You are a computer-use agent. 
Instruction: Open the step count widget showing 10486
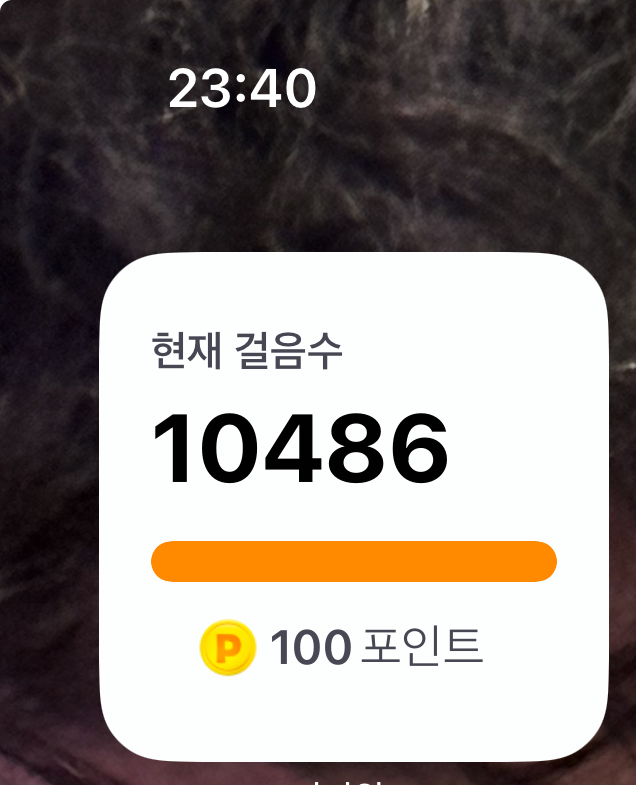(353, 506)
